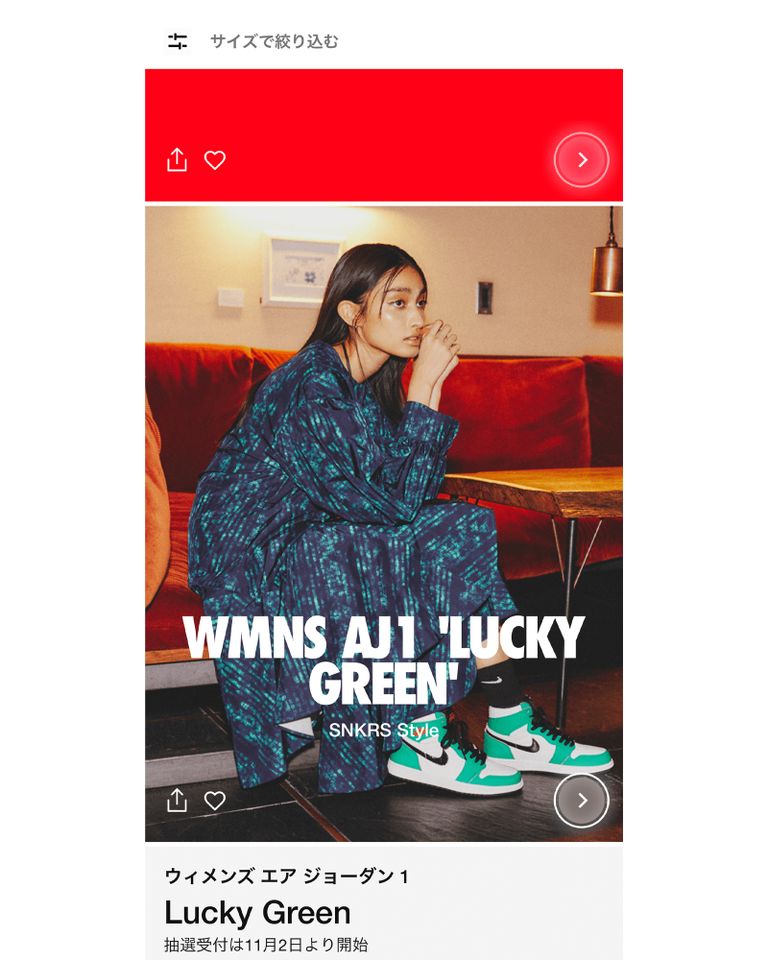Like the WMNS AJ1 Lucky Green story
768x960 pixels.
pos(215,800)
